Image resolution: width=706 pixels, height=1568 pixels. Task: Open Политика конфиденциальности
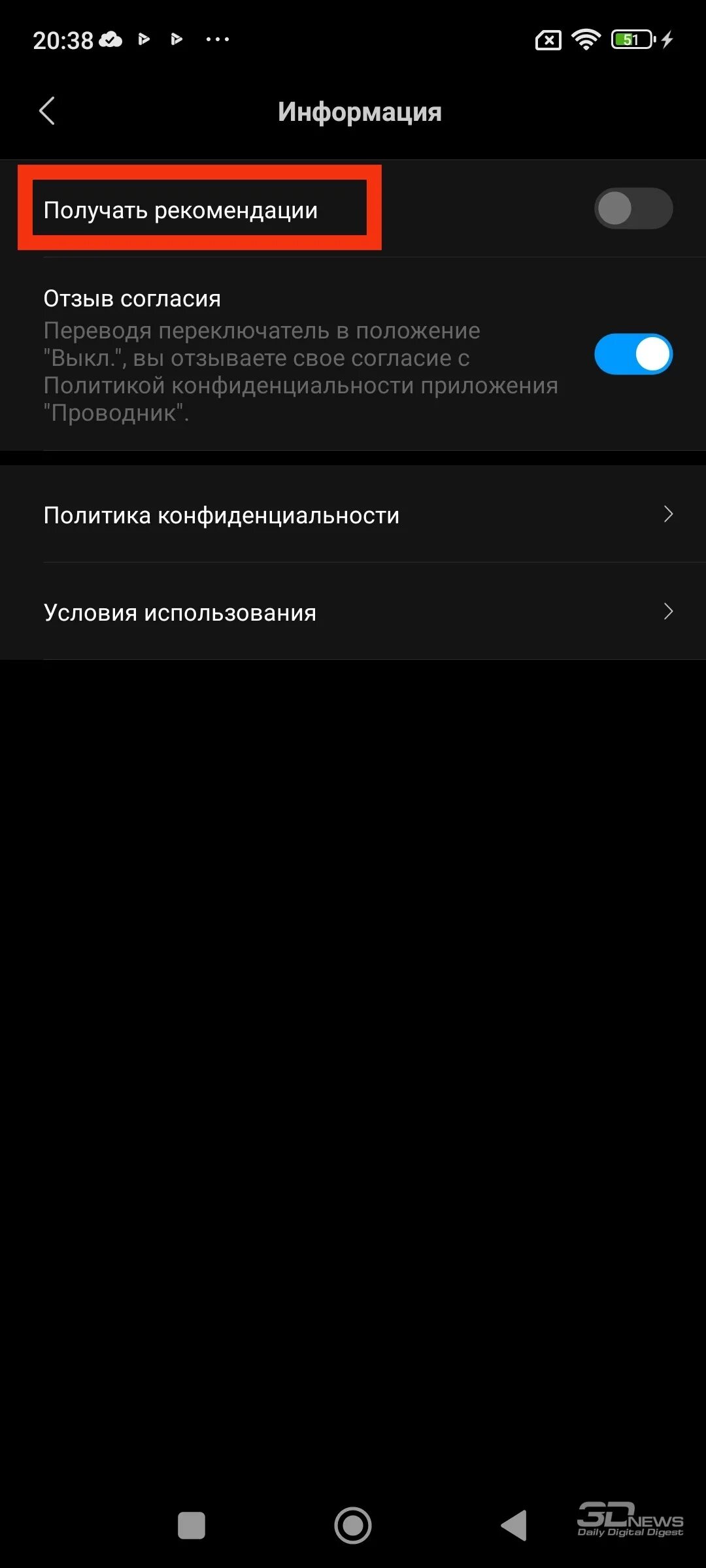353,515
